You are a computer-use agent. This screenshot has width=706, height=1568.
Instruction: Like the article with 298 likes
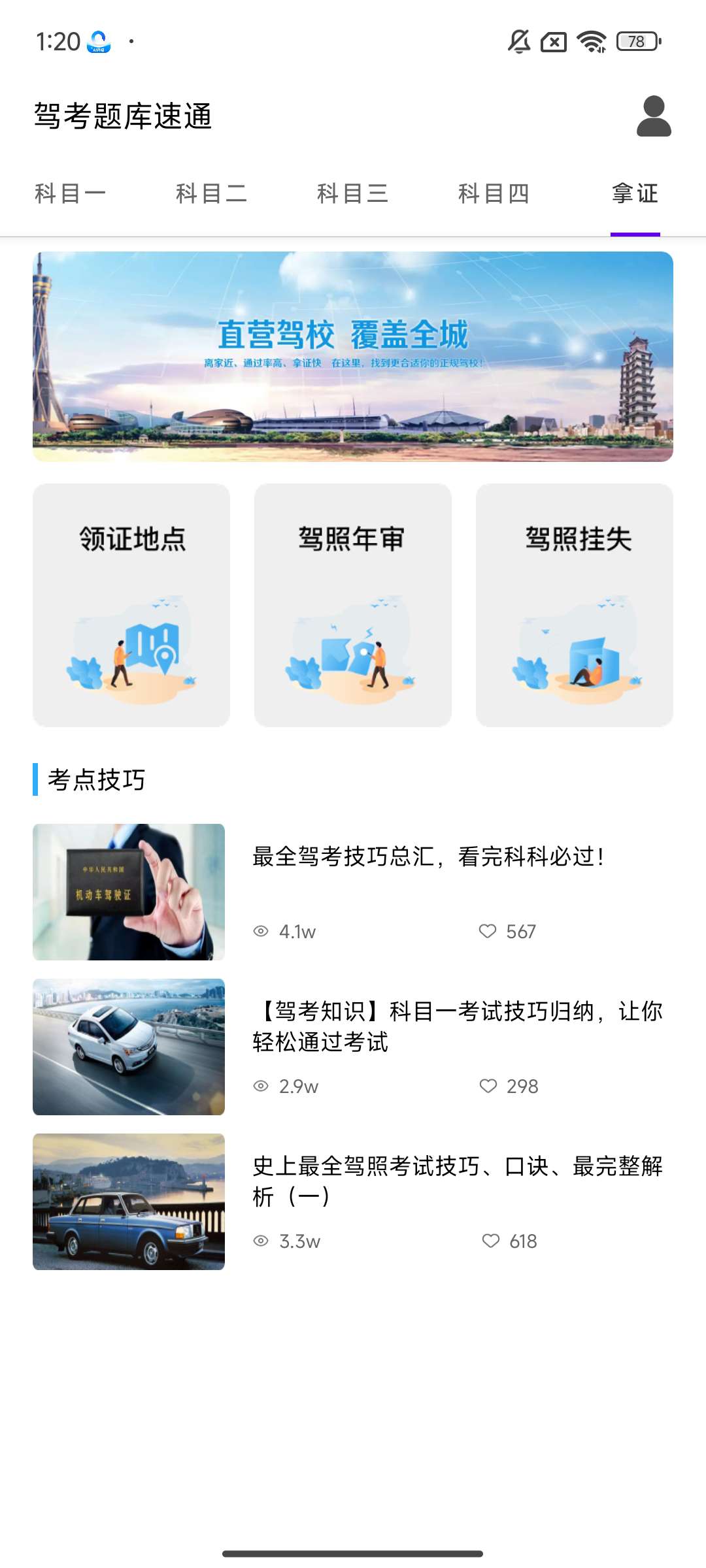click(488, 1086)
